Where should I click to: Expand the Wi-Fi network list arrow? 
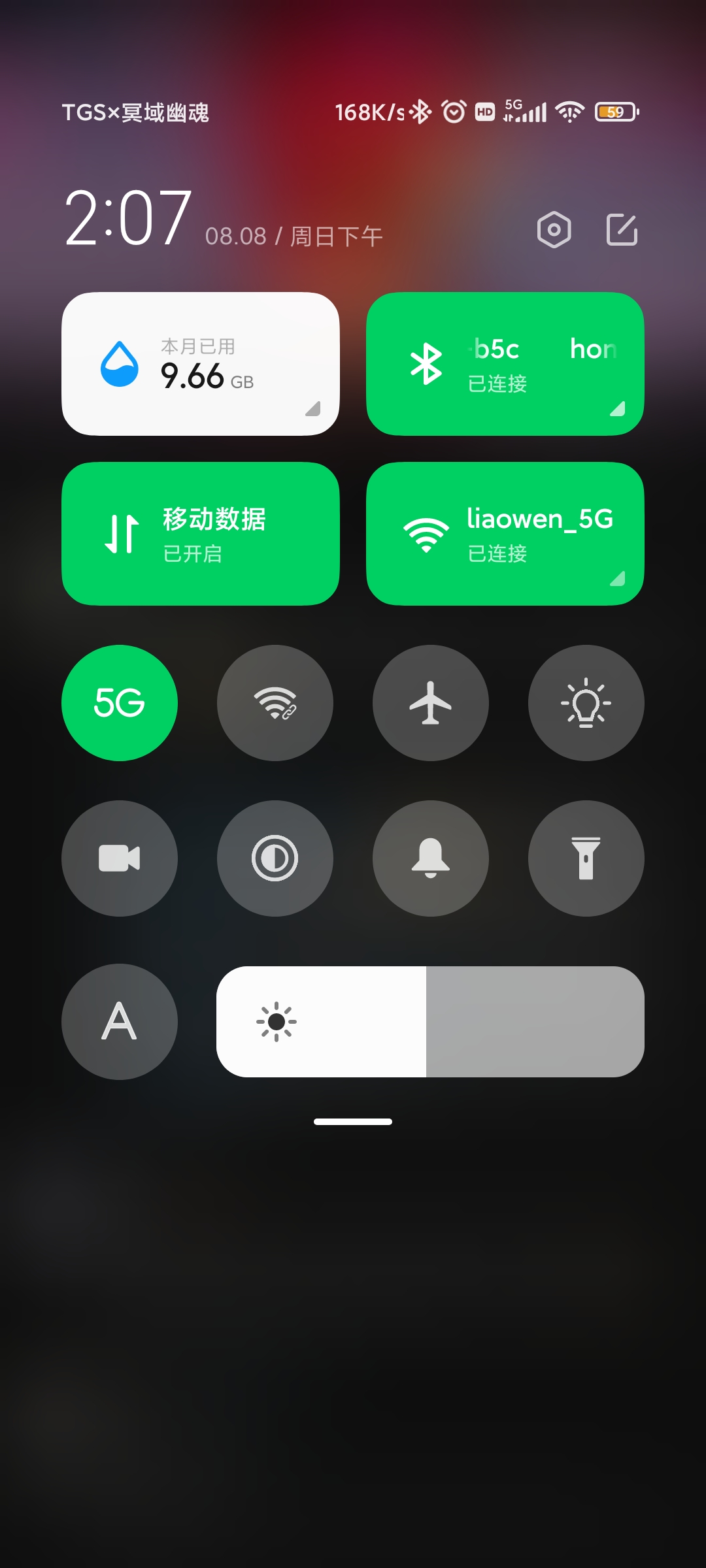pyautogui.click(x=618, y=578)
